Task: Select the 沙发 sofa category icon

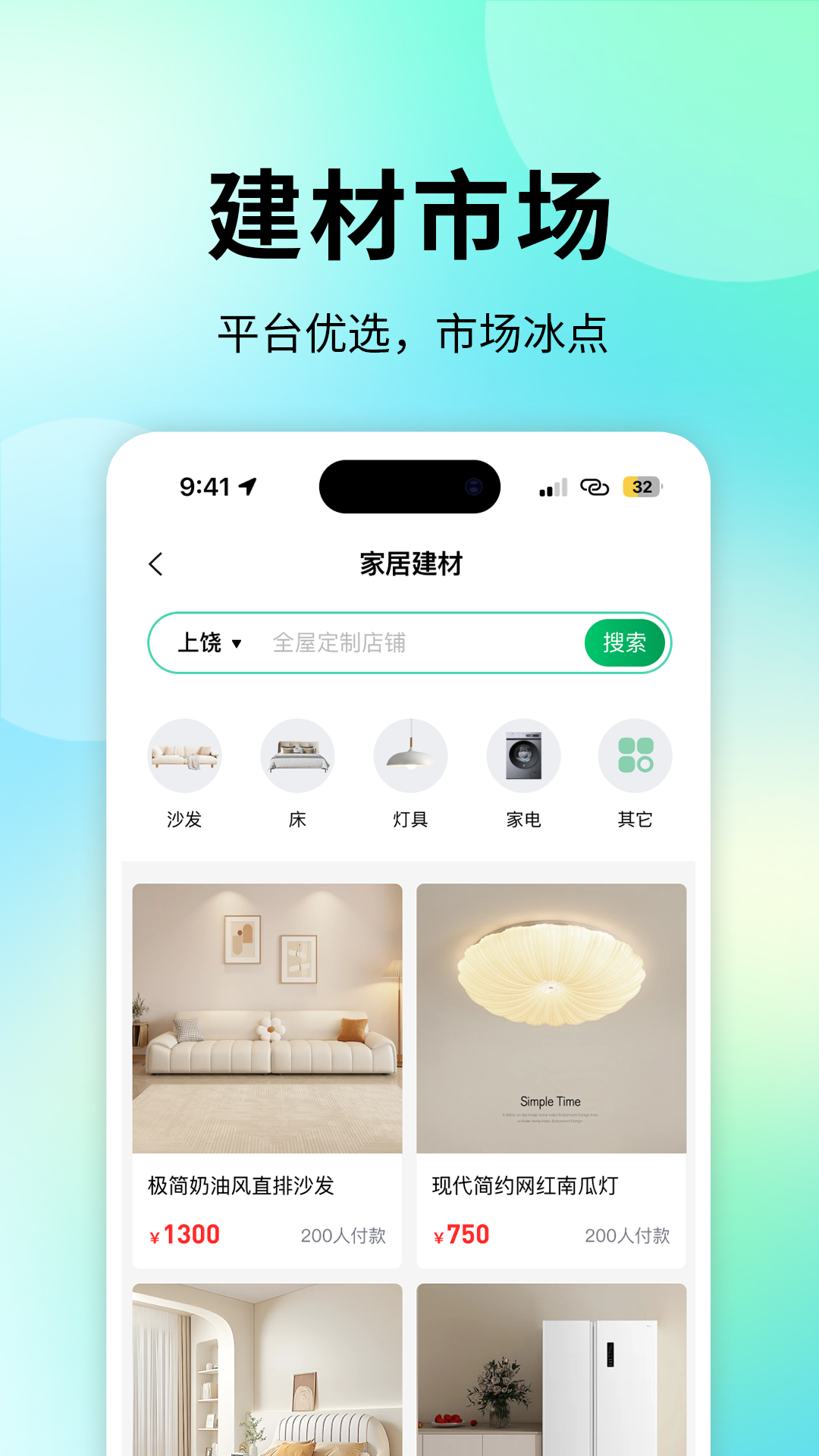Action: pyautogui.click(x=184, y=755)
